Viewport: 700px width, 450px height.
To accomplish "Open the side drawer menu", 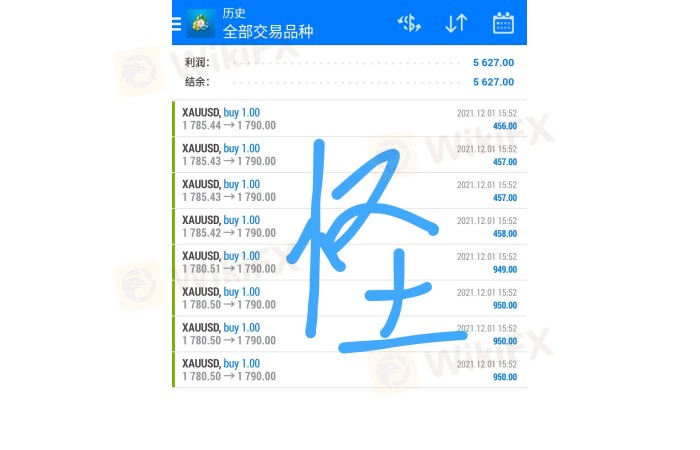I will tap(177, 23).
